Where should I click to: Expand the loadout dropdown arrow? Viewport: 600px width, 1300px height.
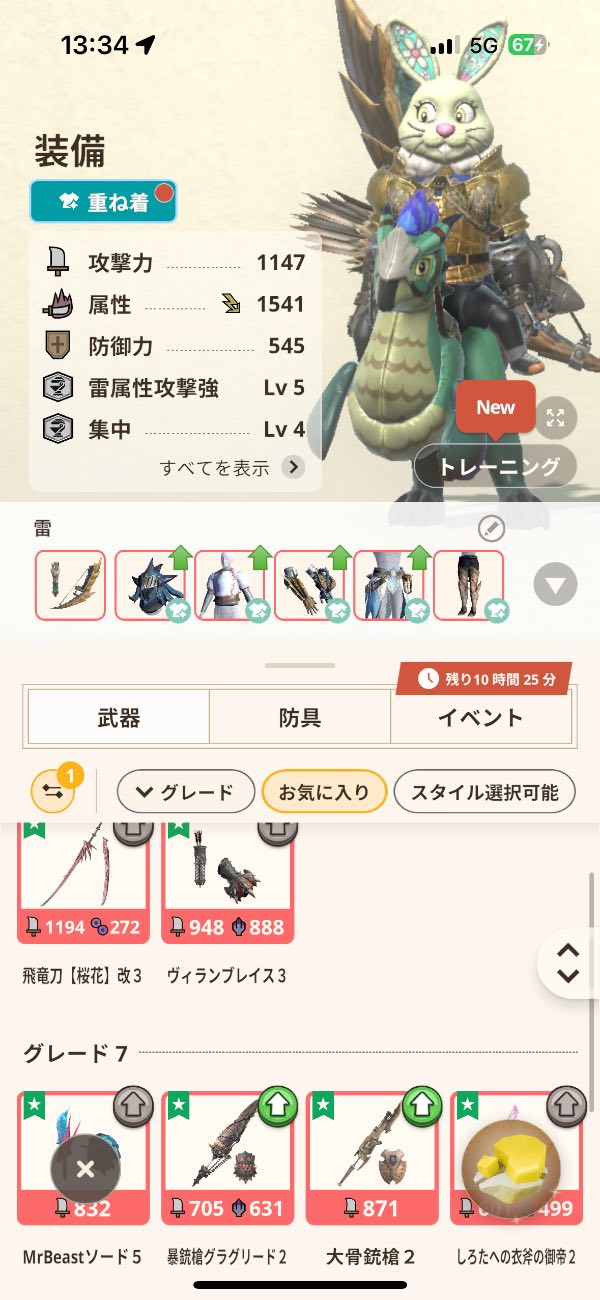(x=555, y=585)
